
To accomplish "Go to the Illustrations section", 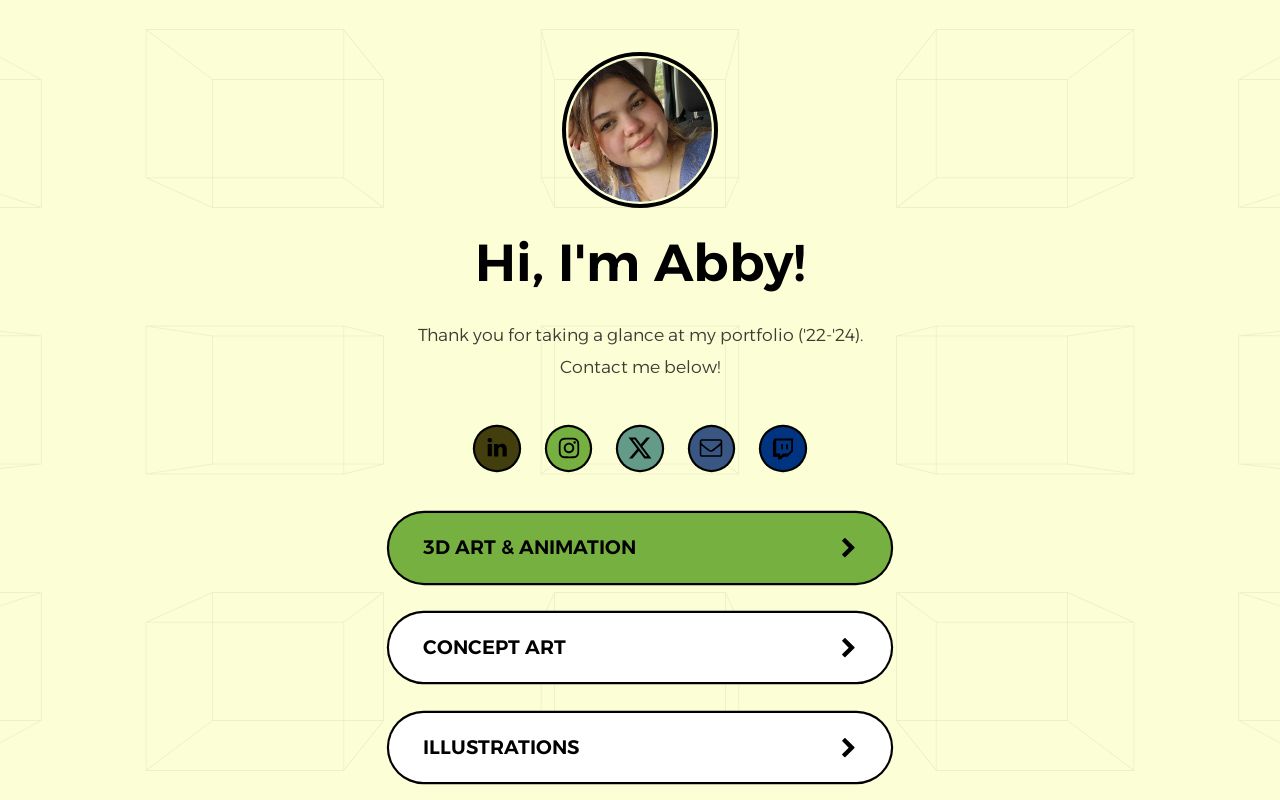I will click(640, 748).
